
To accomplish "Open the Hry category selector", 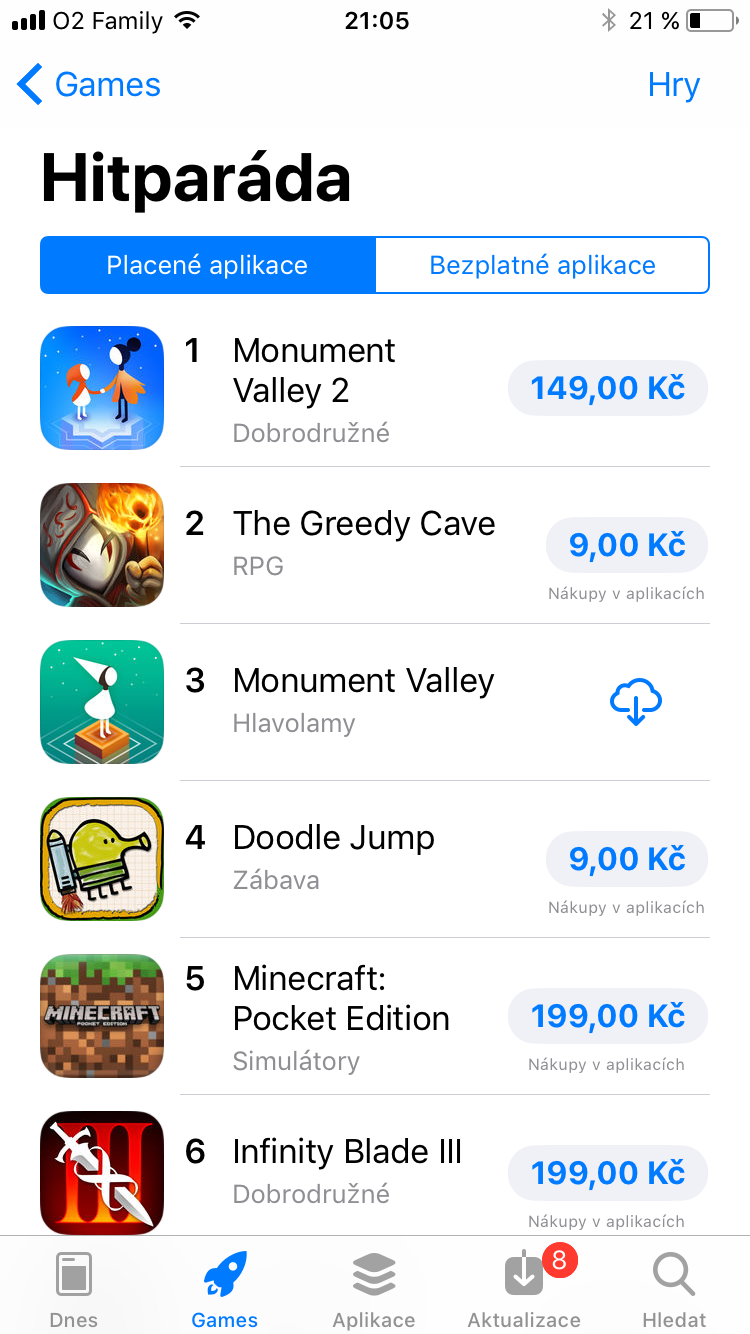I will coord(673,85).
